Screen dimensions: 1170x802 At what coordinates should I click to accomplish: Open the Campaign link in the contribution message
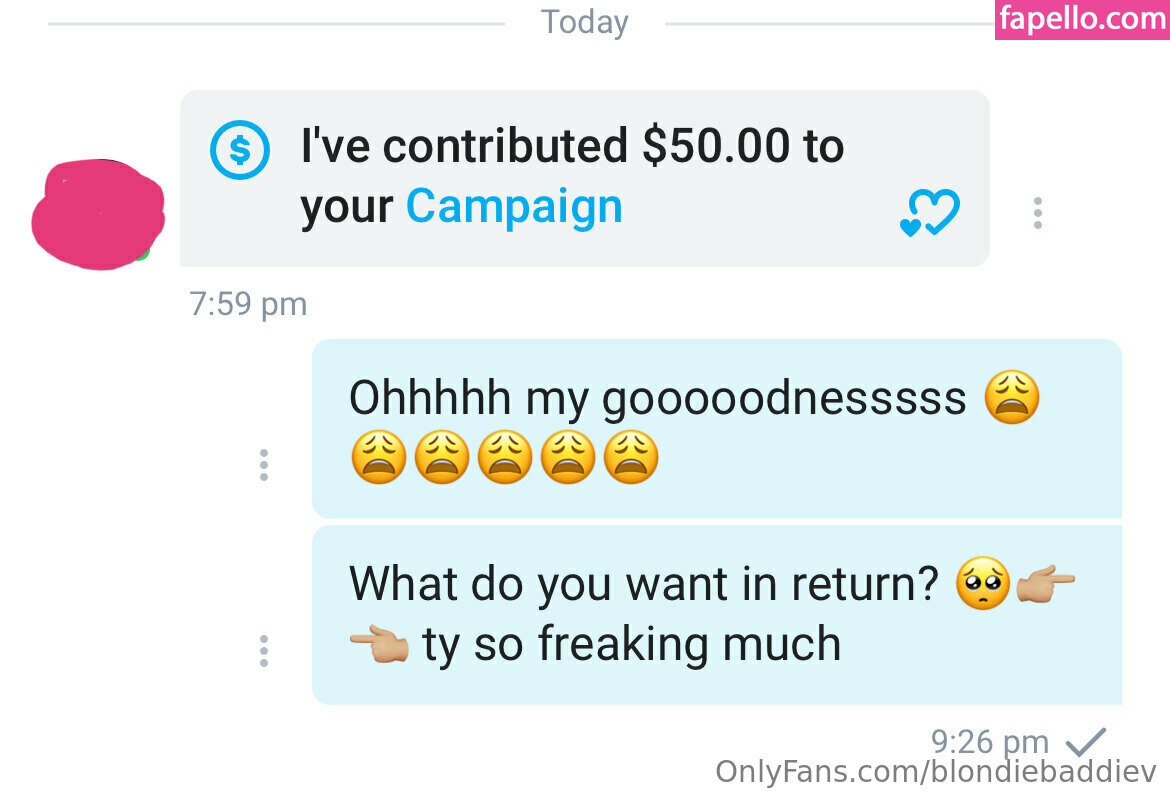click(514, 207)
